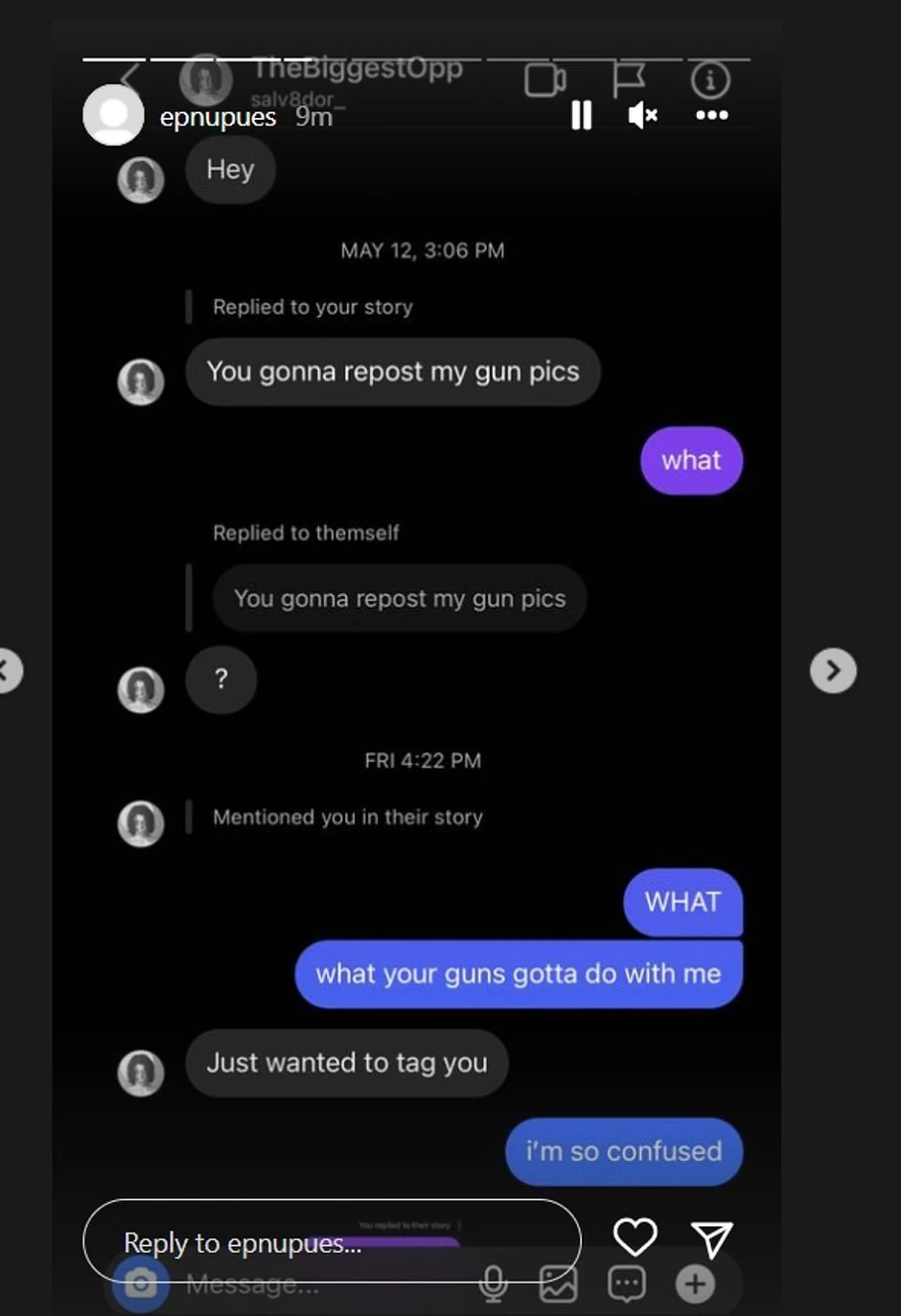Open epnupues profile from avatar
This screenshot has width=901, height=1316.
pyautogui.click(x=113, y=116)
